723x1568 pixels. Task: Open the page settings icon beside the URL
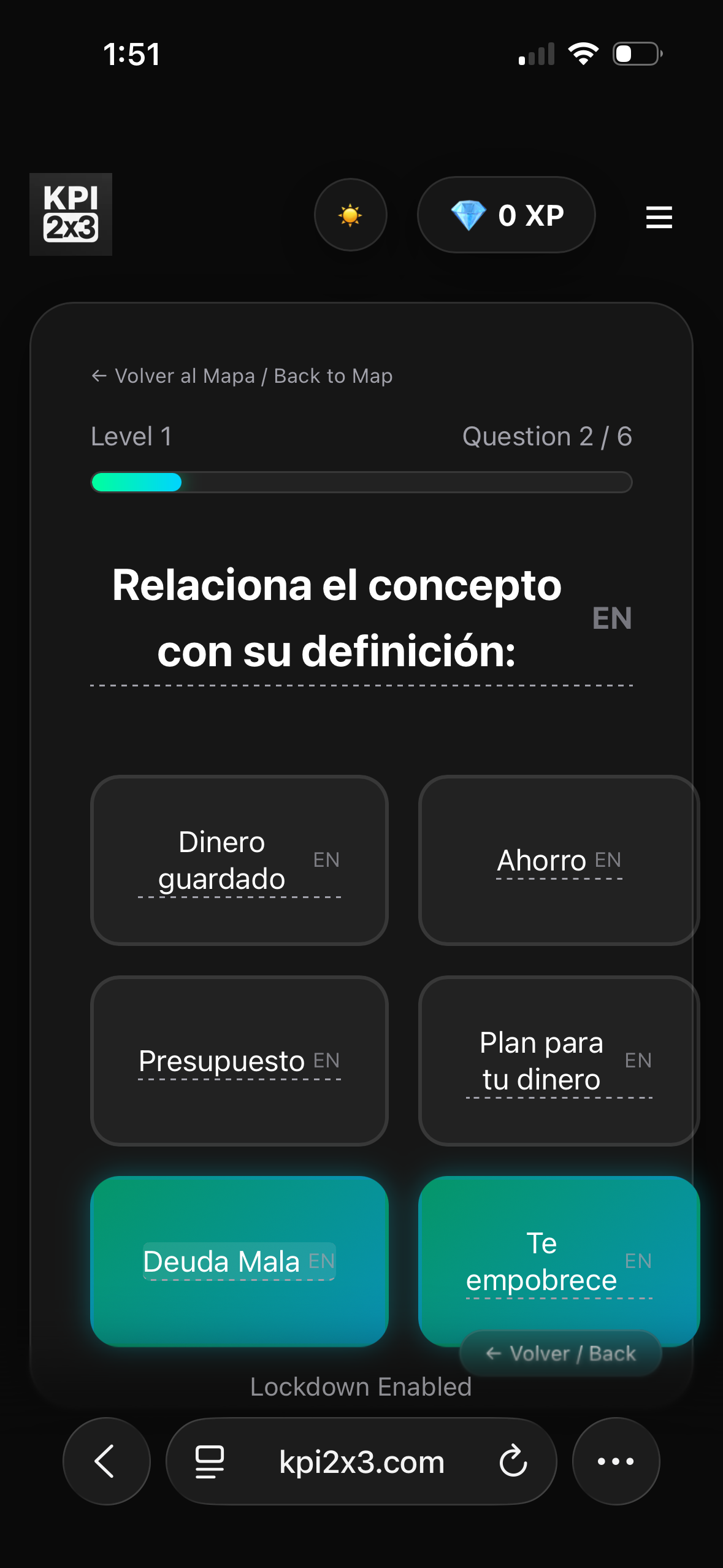coord(209,1461)
